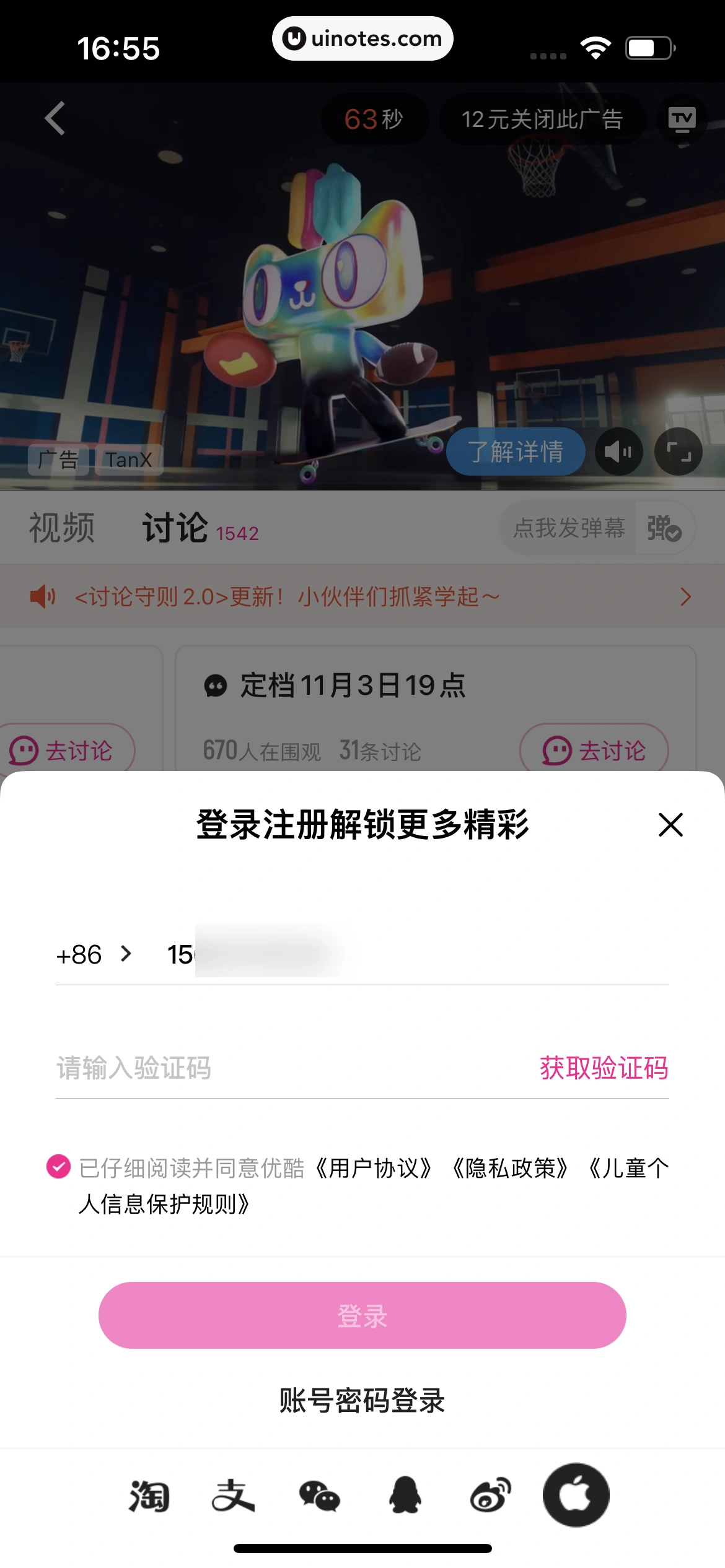The width and height of the screenshot is (725, 1568).
Task: Log in with Weibo icon
Action: point(490,1496)
